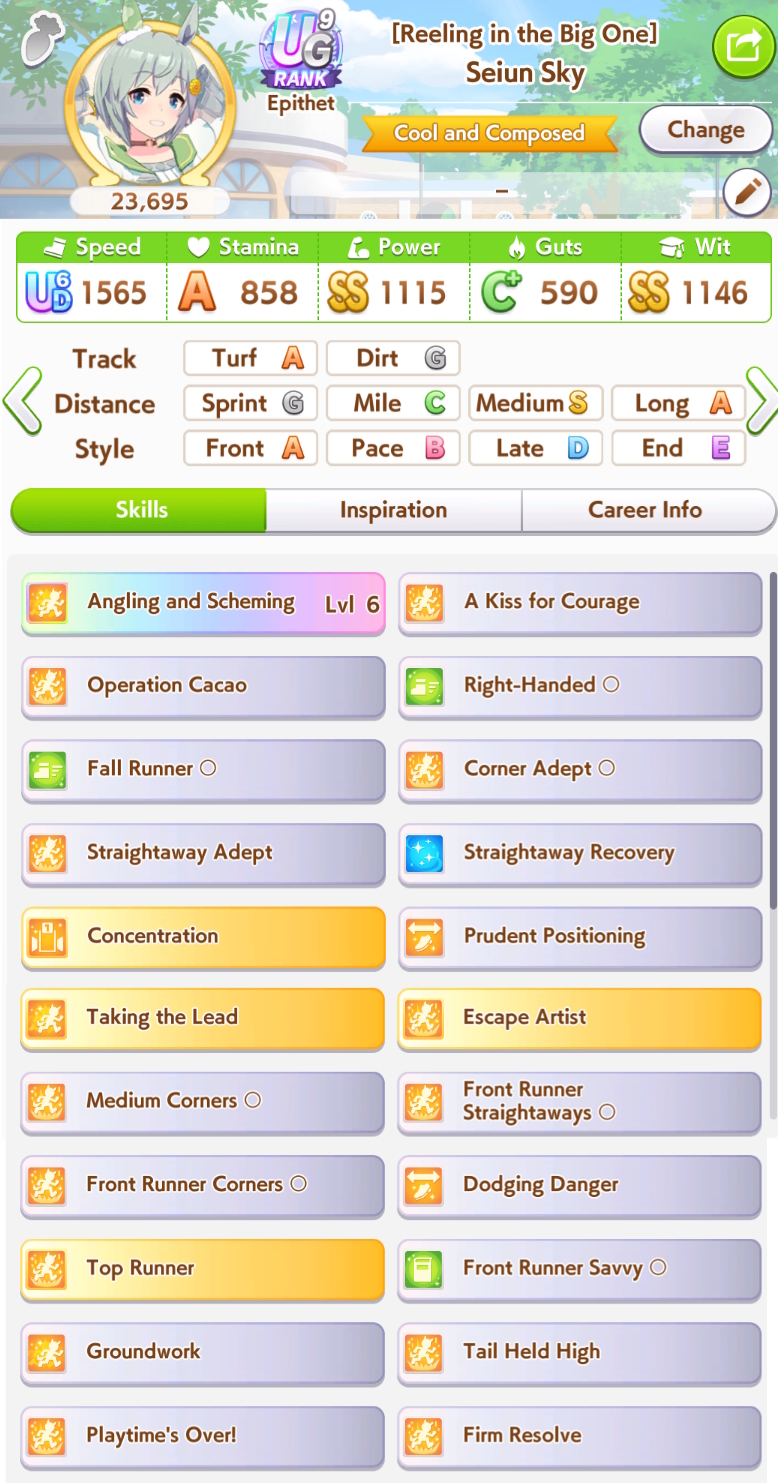Switch to the Career Info tab
Screen dimensions: 778x1483
(645, 510)
